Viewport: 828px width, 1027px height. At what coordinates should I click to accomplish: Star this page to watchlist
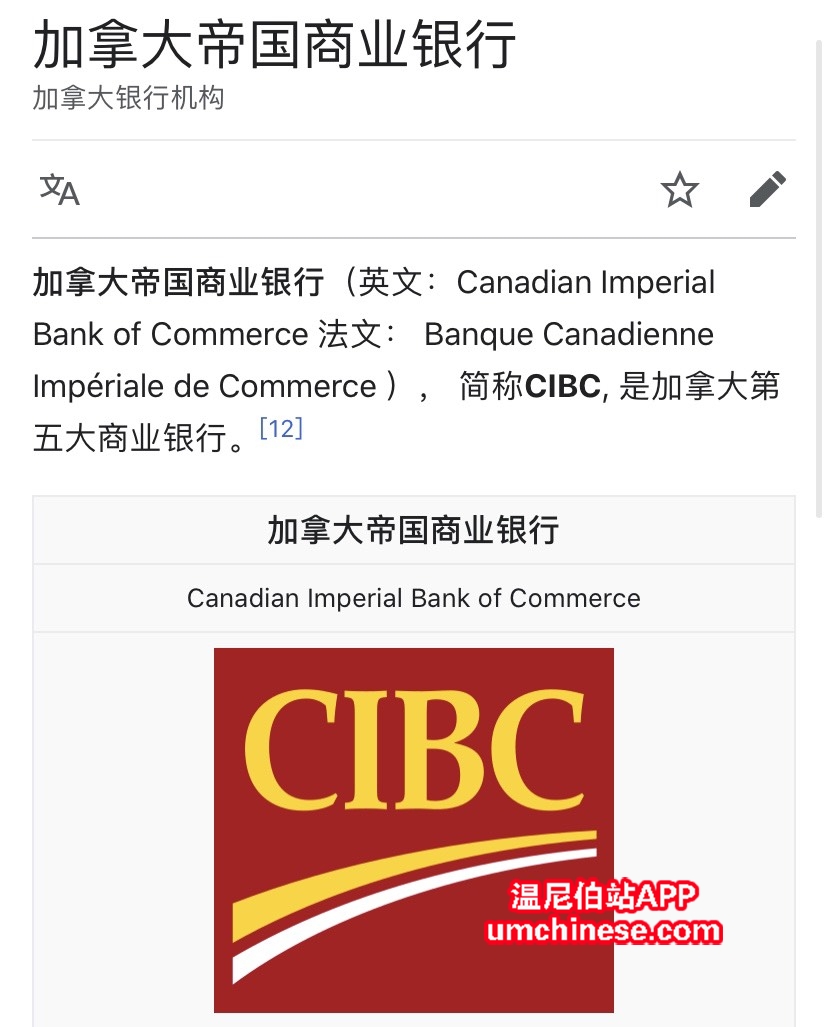pyautogui.click(x=680, y=189)
